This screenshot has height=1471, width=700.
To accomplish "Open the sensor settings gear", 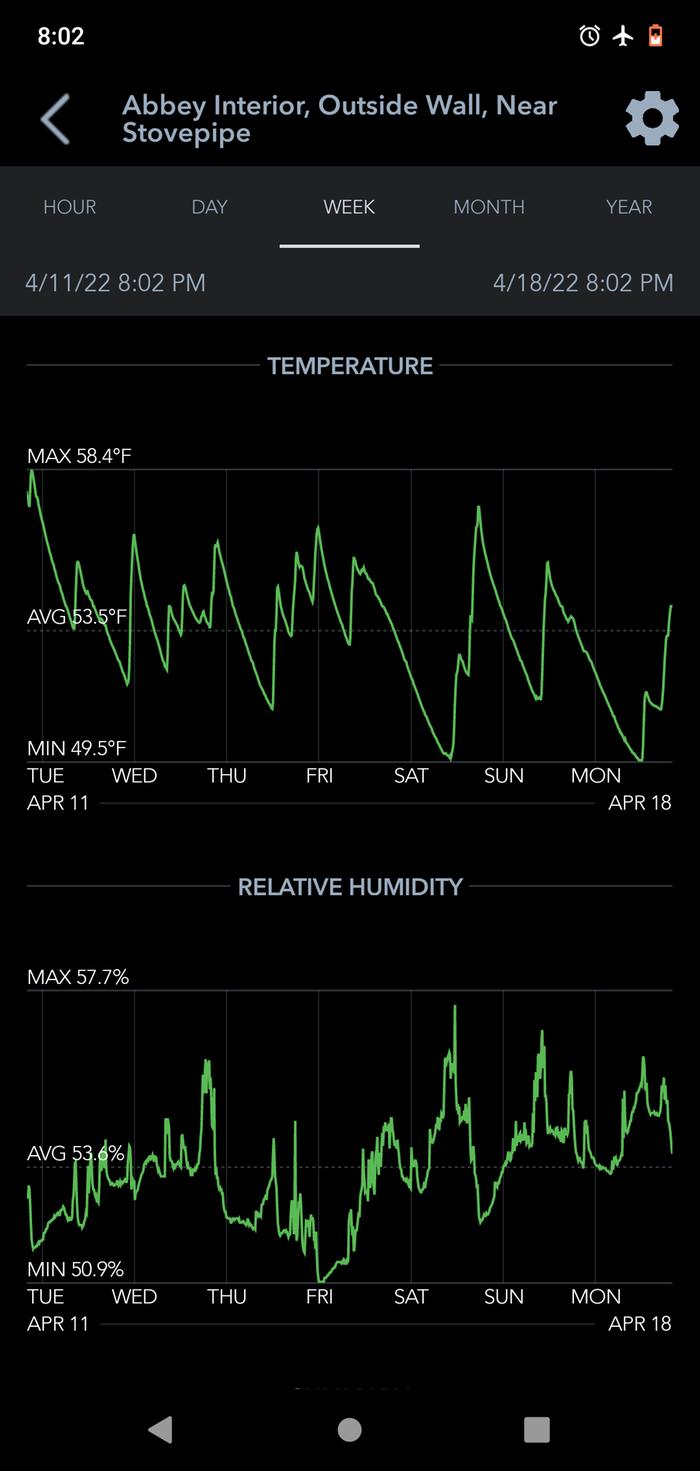I will tap(652, 119).
